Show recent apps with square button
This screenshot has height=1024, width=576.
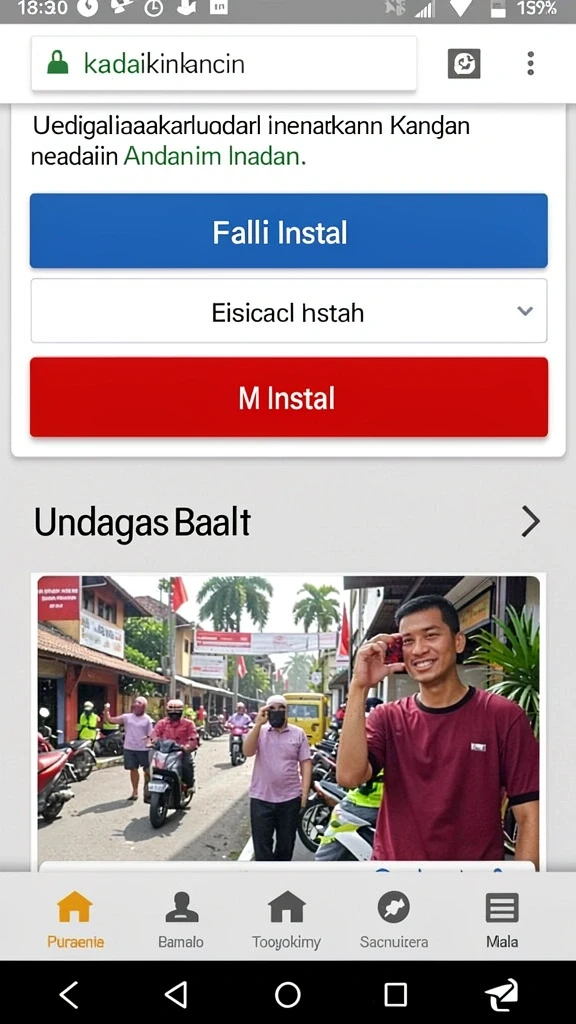(395, 995)
